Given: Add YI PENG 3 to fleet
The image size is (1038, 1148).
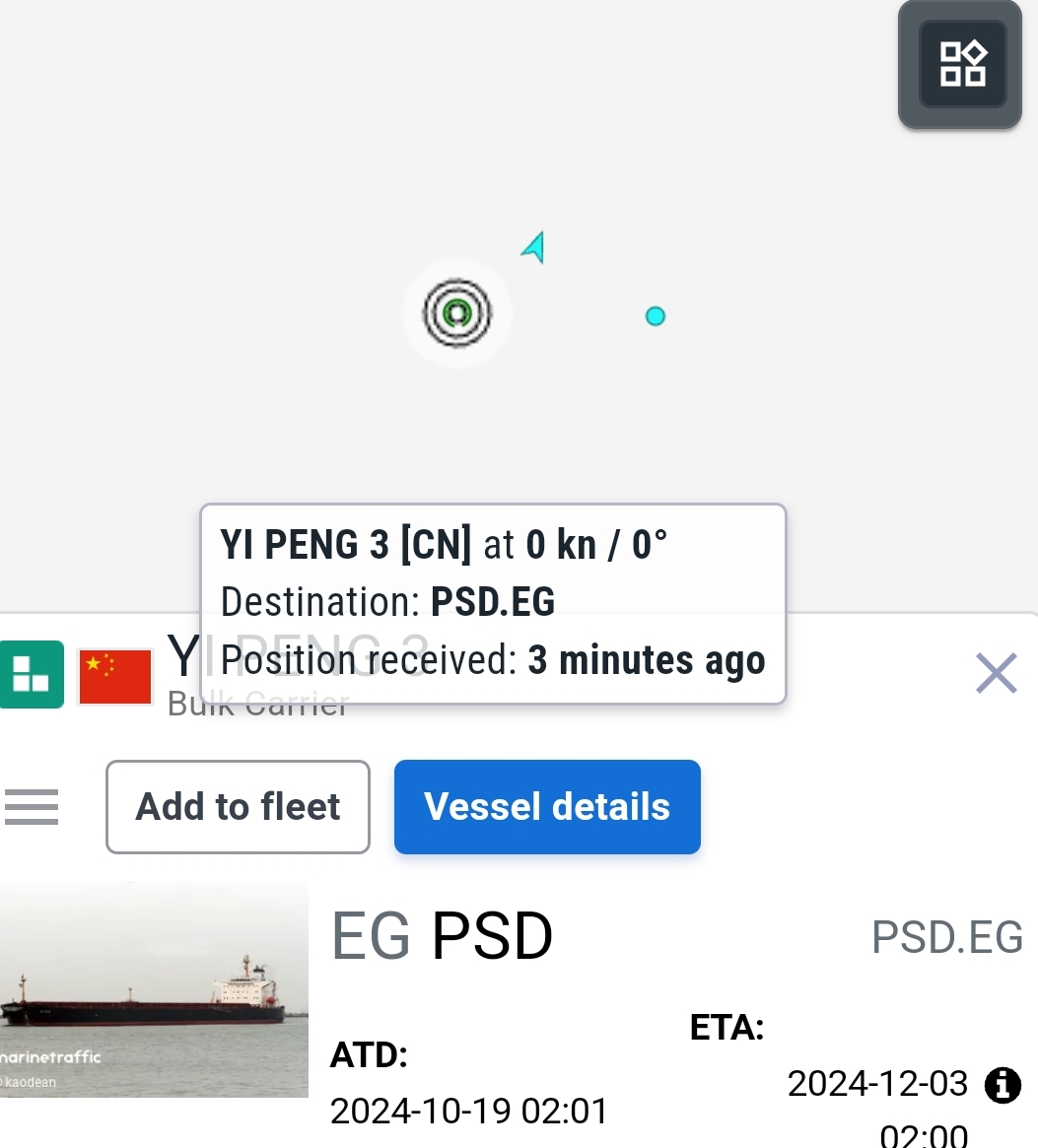Looking at the screenshot, I should coord(238,807).
